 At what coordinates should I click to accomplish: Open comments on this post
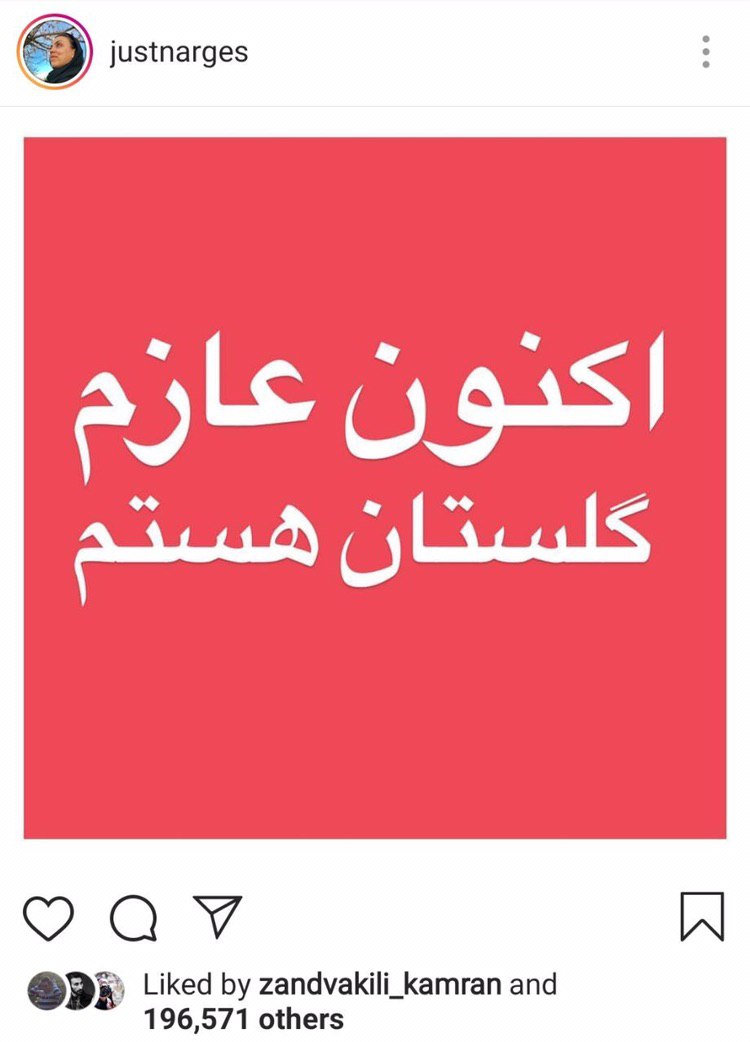pyautogui.click(x=133, y=917)
